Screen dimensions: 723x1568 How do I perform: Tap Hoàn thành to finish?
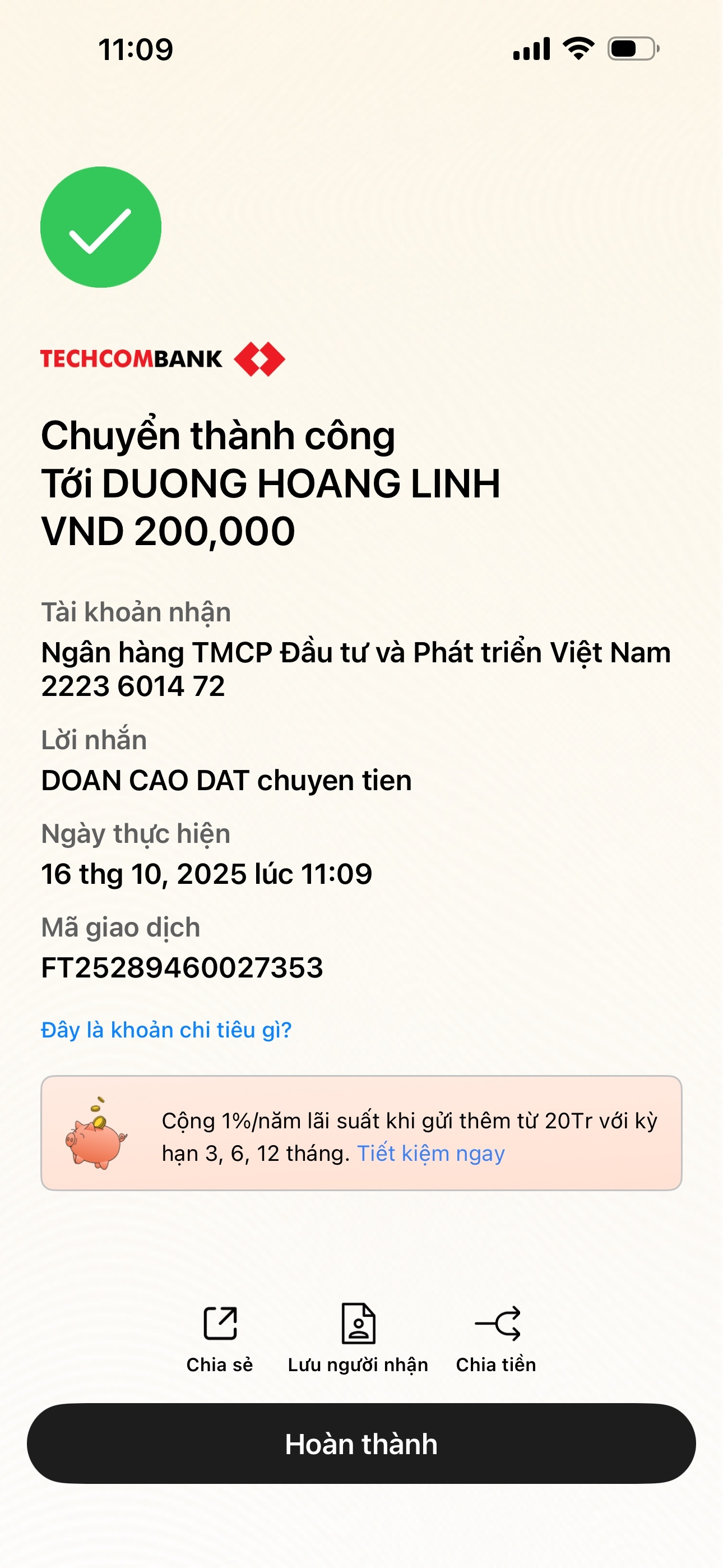coord(361,1443)
